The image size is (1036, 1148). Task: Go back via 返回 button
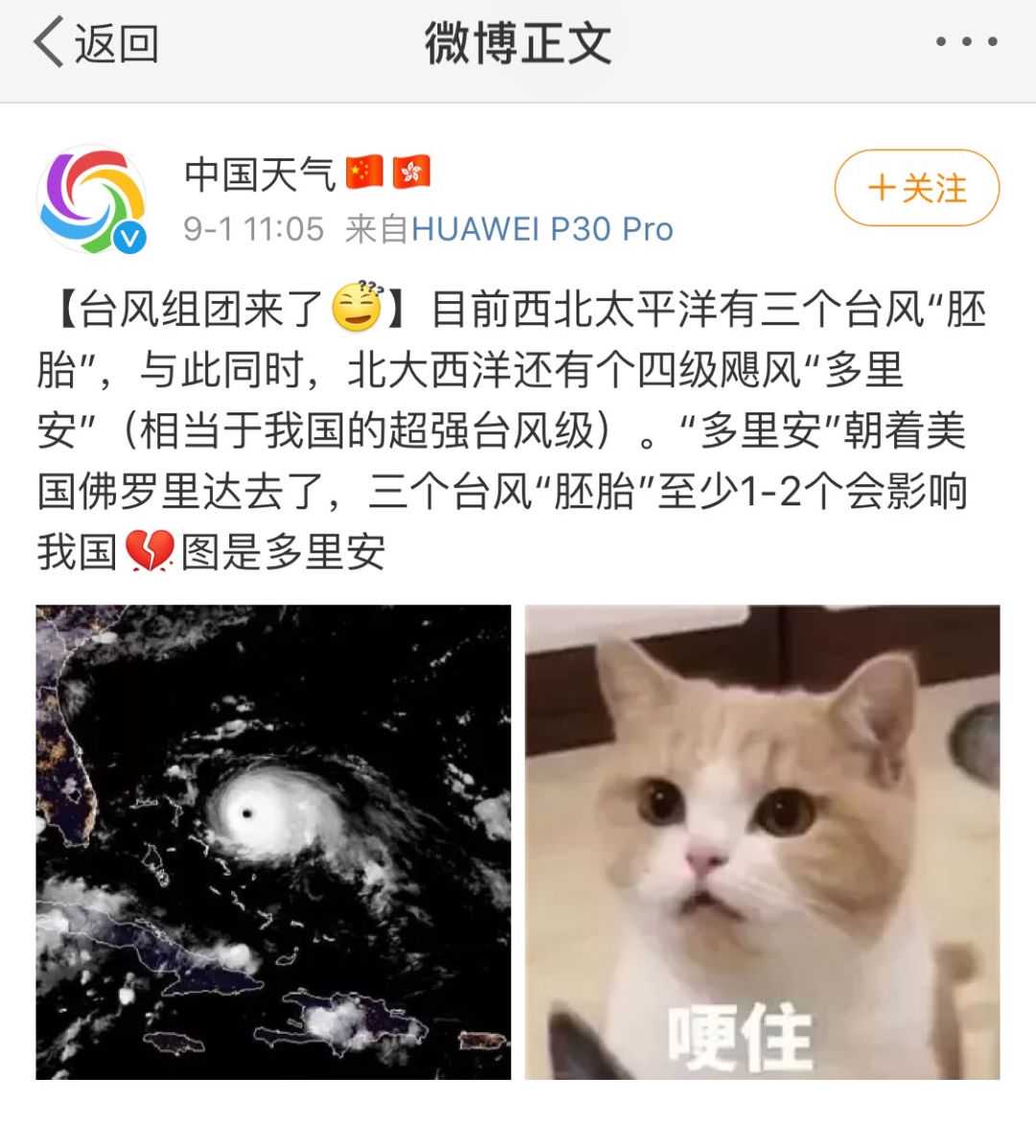[x=96, y=43]
